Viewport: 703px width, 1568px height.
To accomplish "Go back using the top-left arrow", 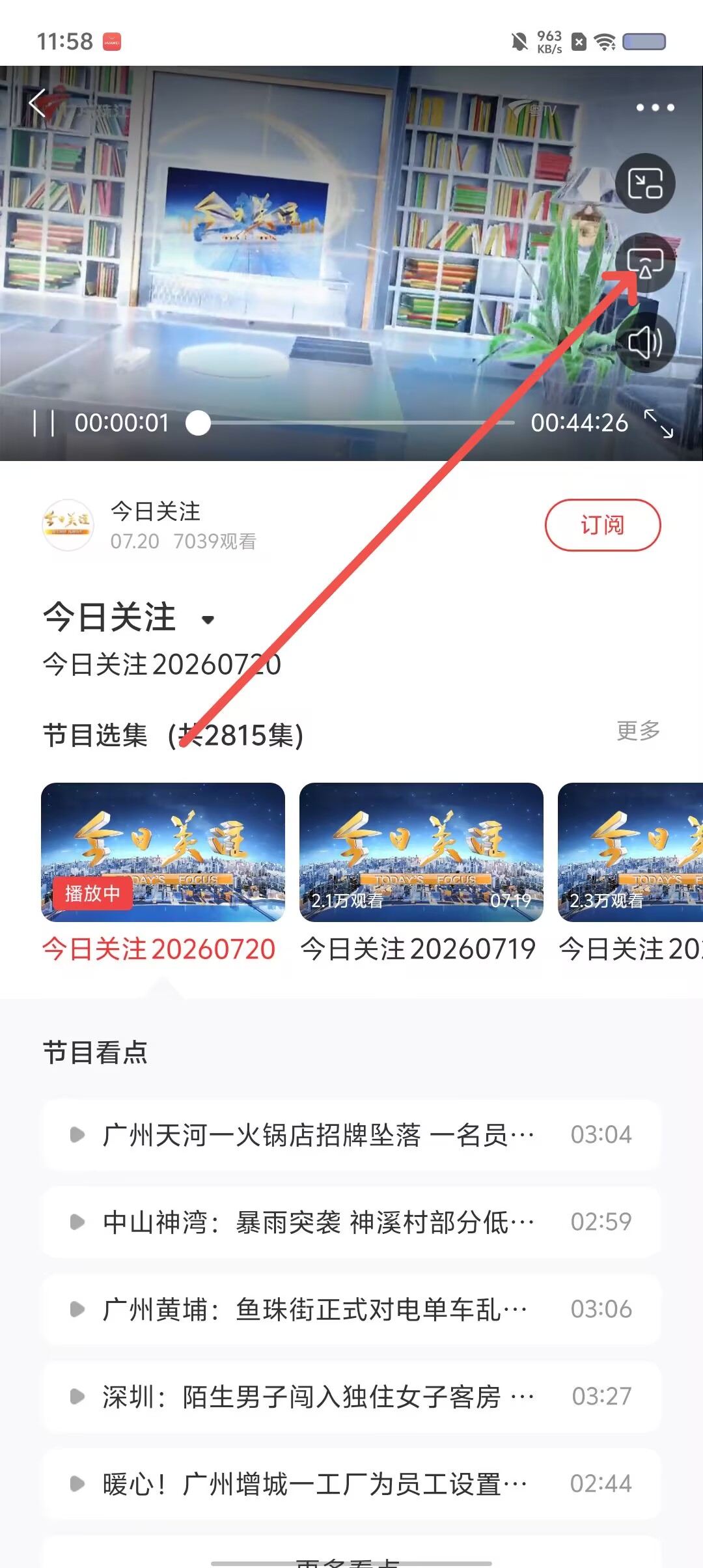I will click(x=38, y=103).
